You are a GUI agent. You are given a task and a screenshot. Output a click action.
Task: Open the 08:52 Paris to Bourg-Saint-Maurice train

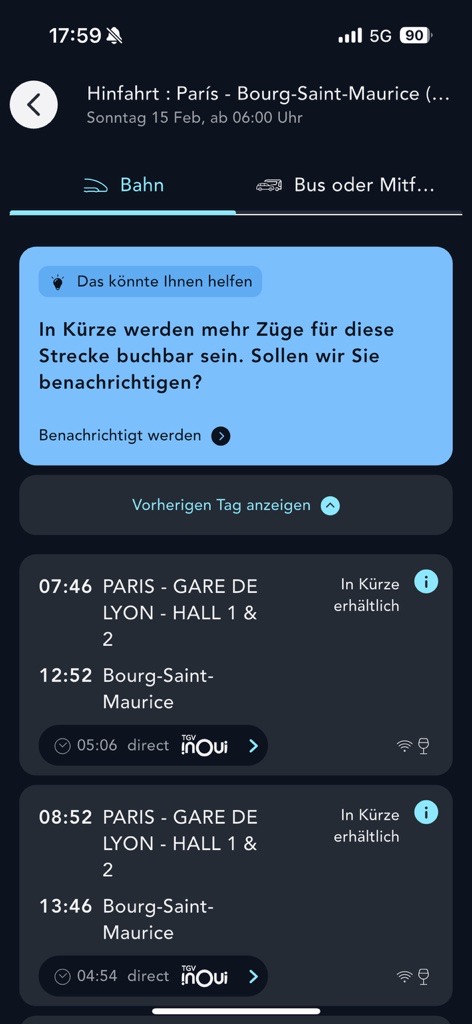pyautogui.click(x=236, y=895)
